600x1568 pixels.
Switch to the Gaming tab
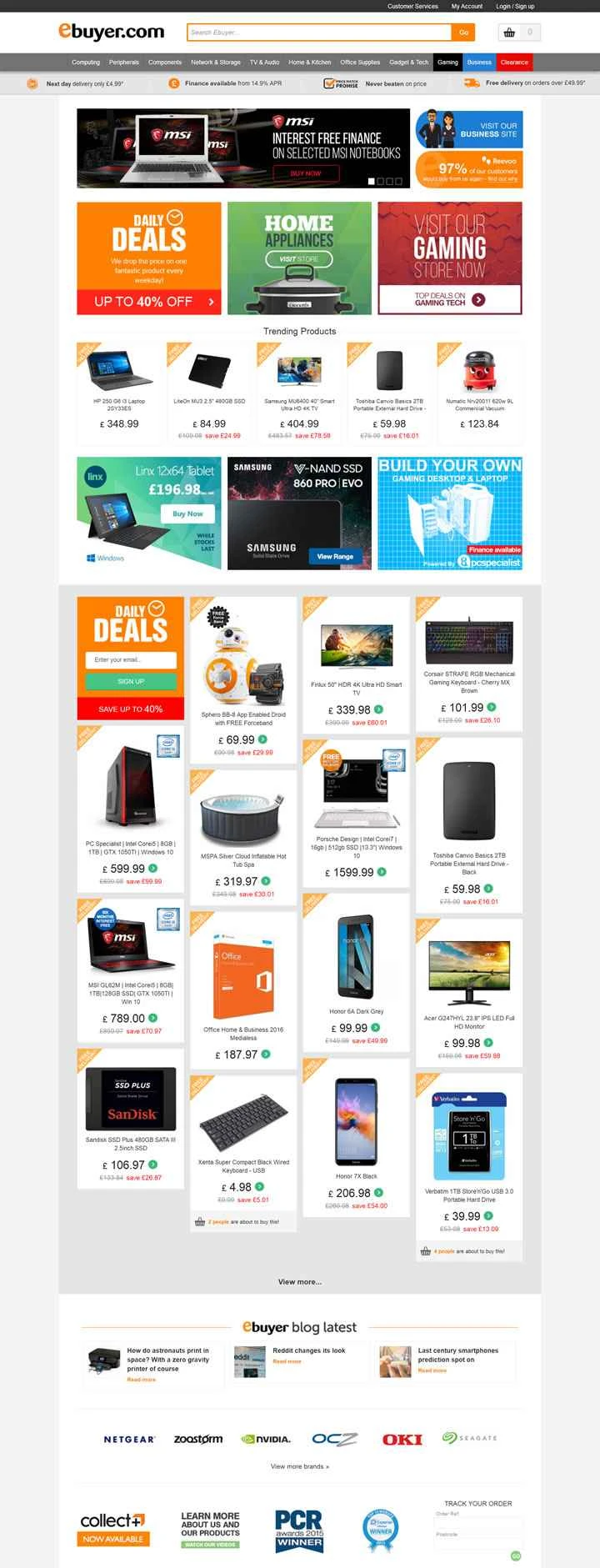click(447, 62)
